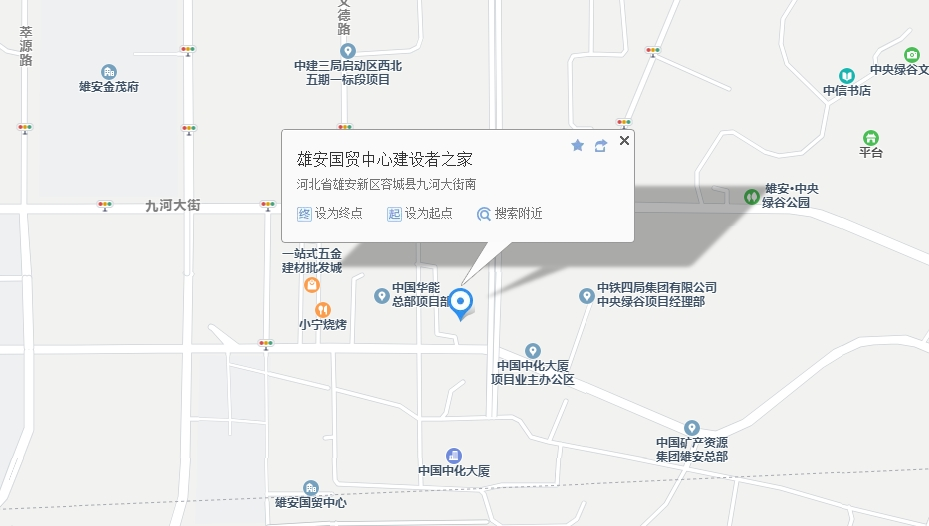Close the location info popup
The height and width of the screenshot is (526, 929).
click(624, 141)
